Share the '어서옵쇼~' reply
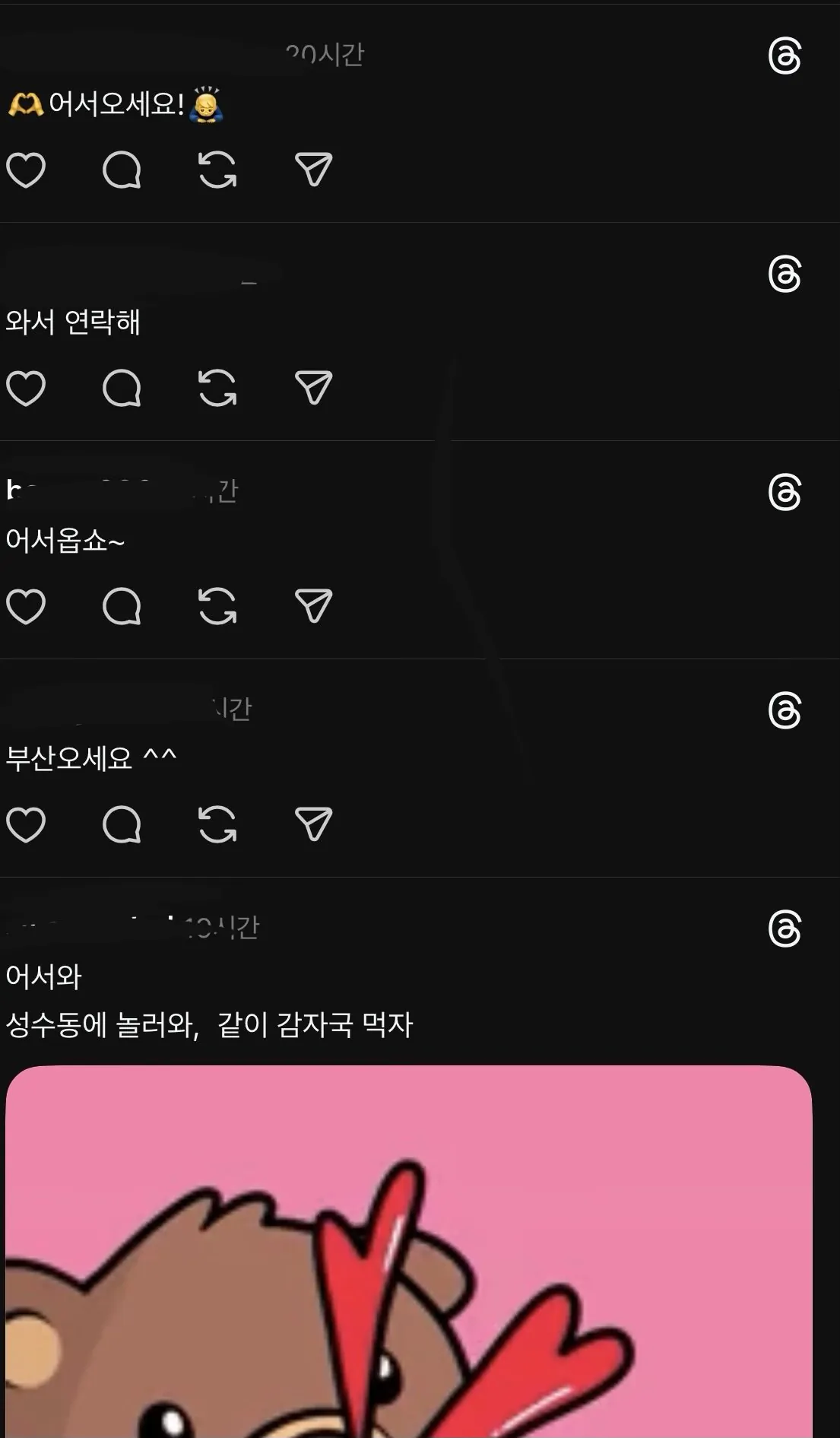 [313, 606]
